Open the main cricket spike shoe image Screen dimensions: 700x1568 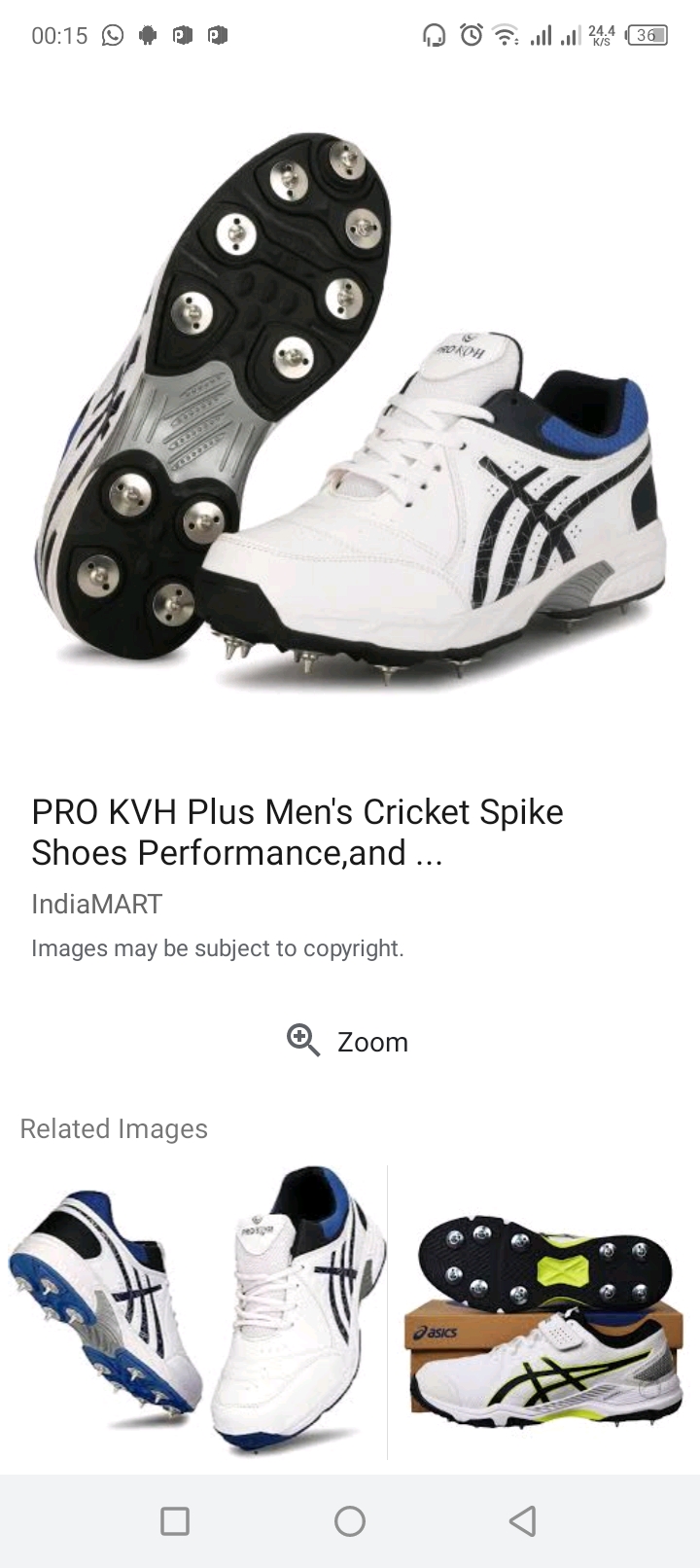350,409
